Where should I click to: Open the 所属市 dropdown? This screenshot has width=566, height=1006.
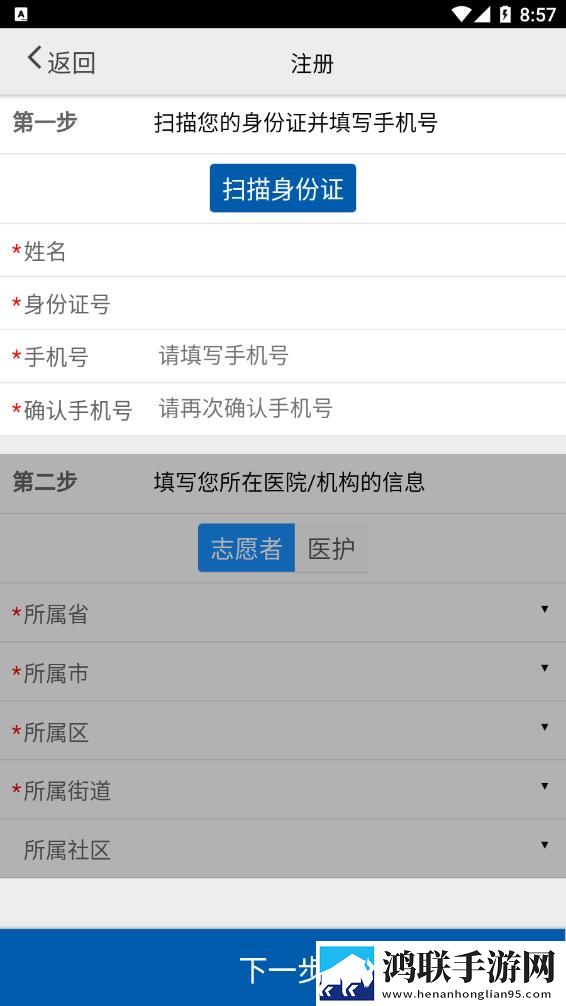pyautogui.click(x=283, y=672)
